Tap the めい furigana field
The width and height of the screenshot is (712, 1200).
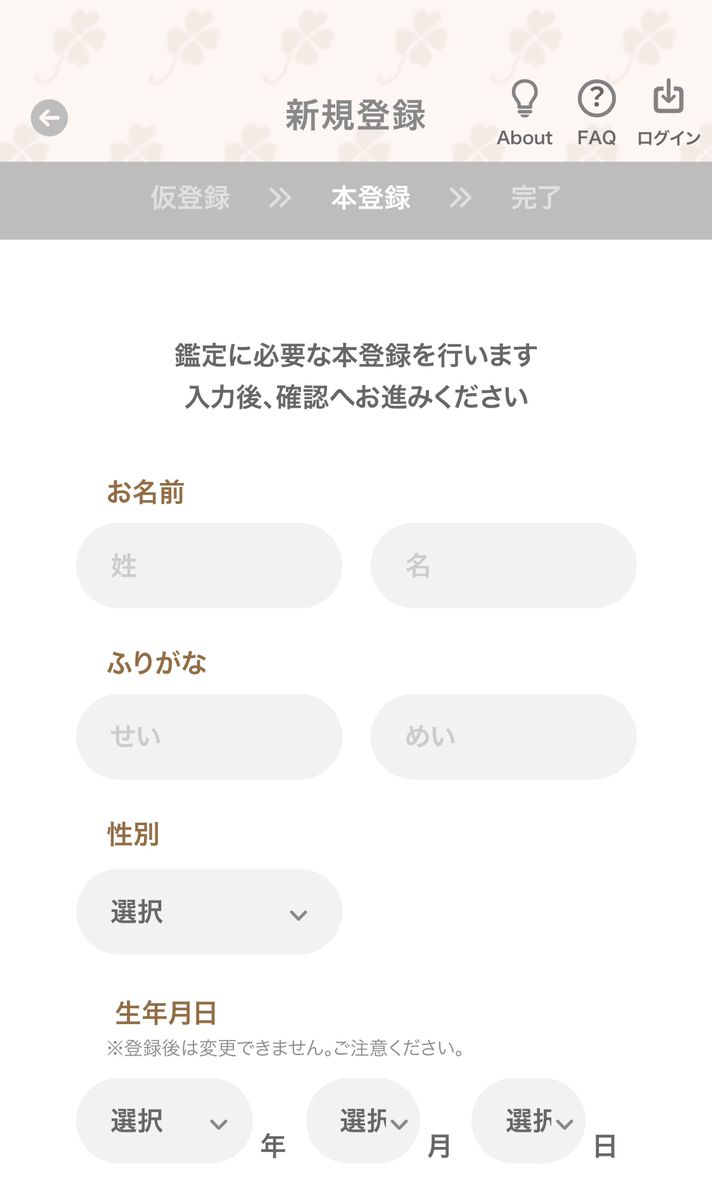[503, 737]
